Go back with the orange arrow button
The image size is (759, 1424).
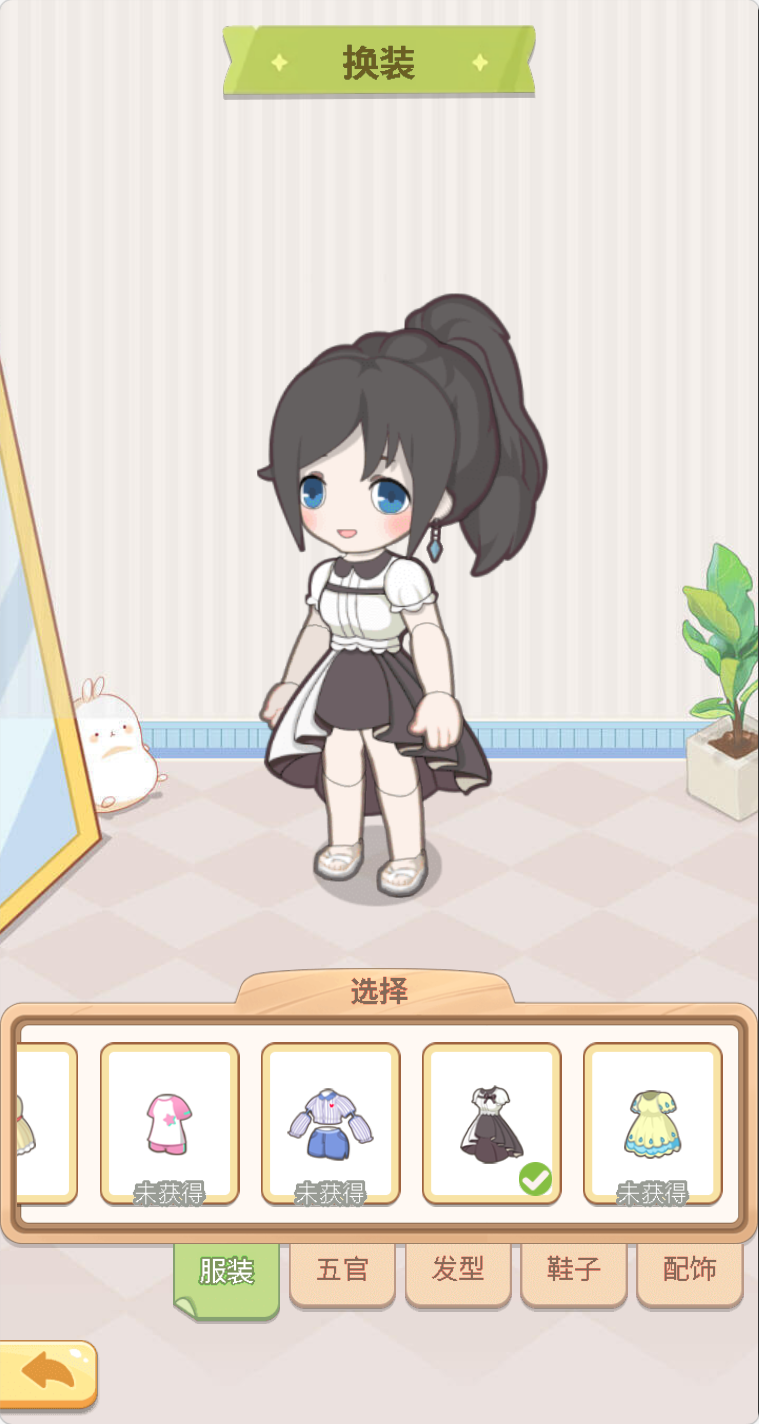click(47, 1372)
